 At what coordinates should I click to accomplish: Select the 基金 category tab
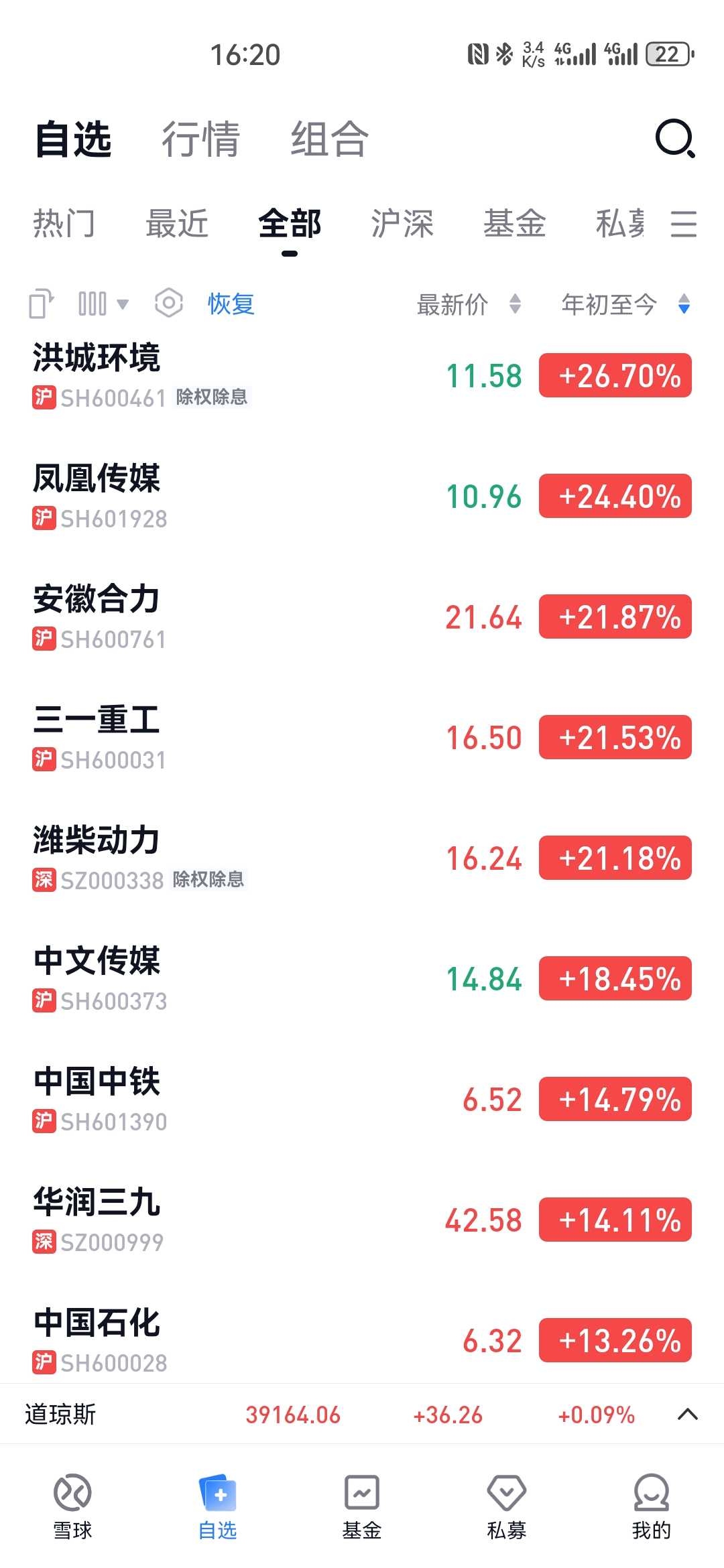pyautogui.click(x=515, y=224)
